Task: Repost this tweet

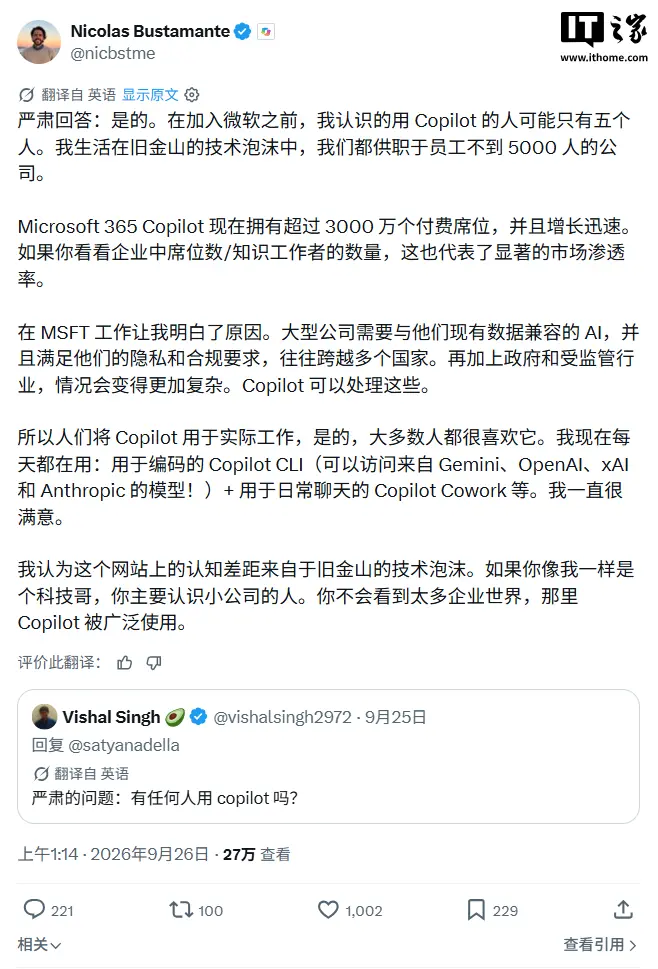Action: click(x=181, y=910)
